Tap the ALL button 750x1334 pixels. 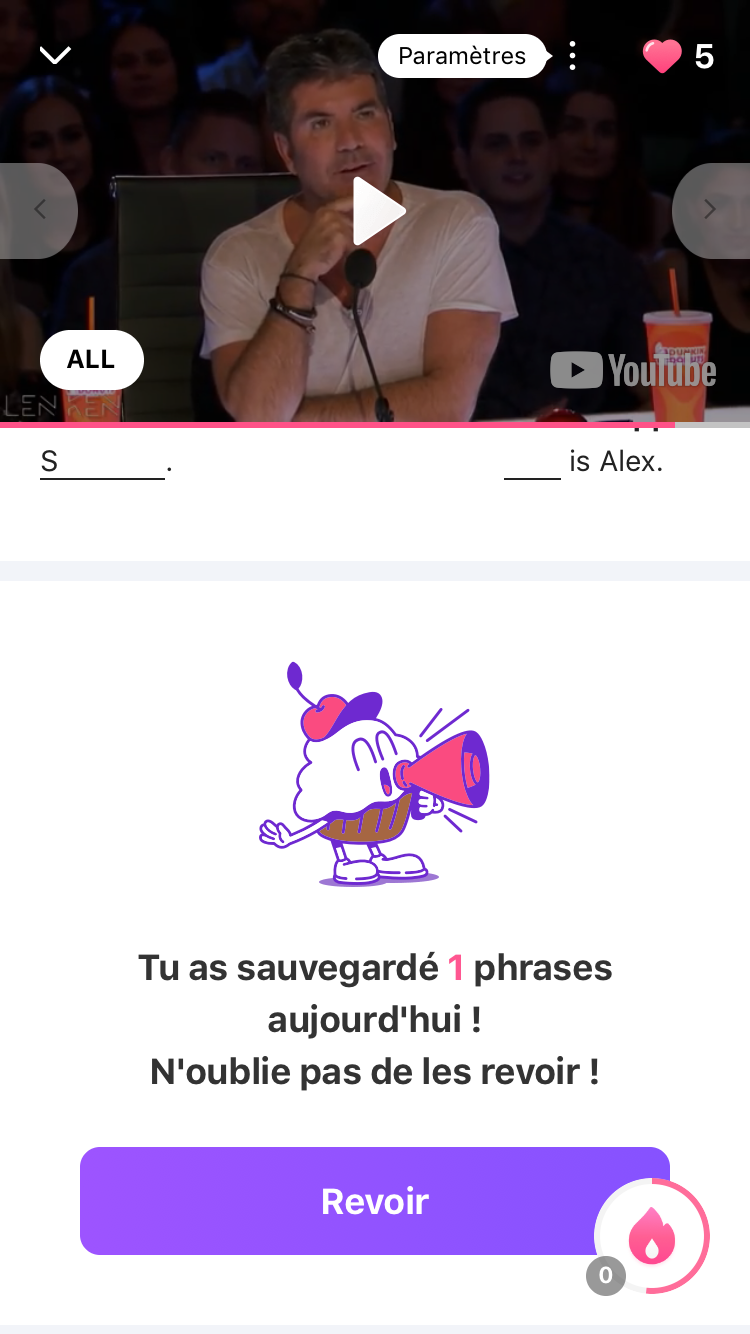[91, 360]
